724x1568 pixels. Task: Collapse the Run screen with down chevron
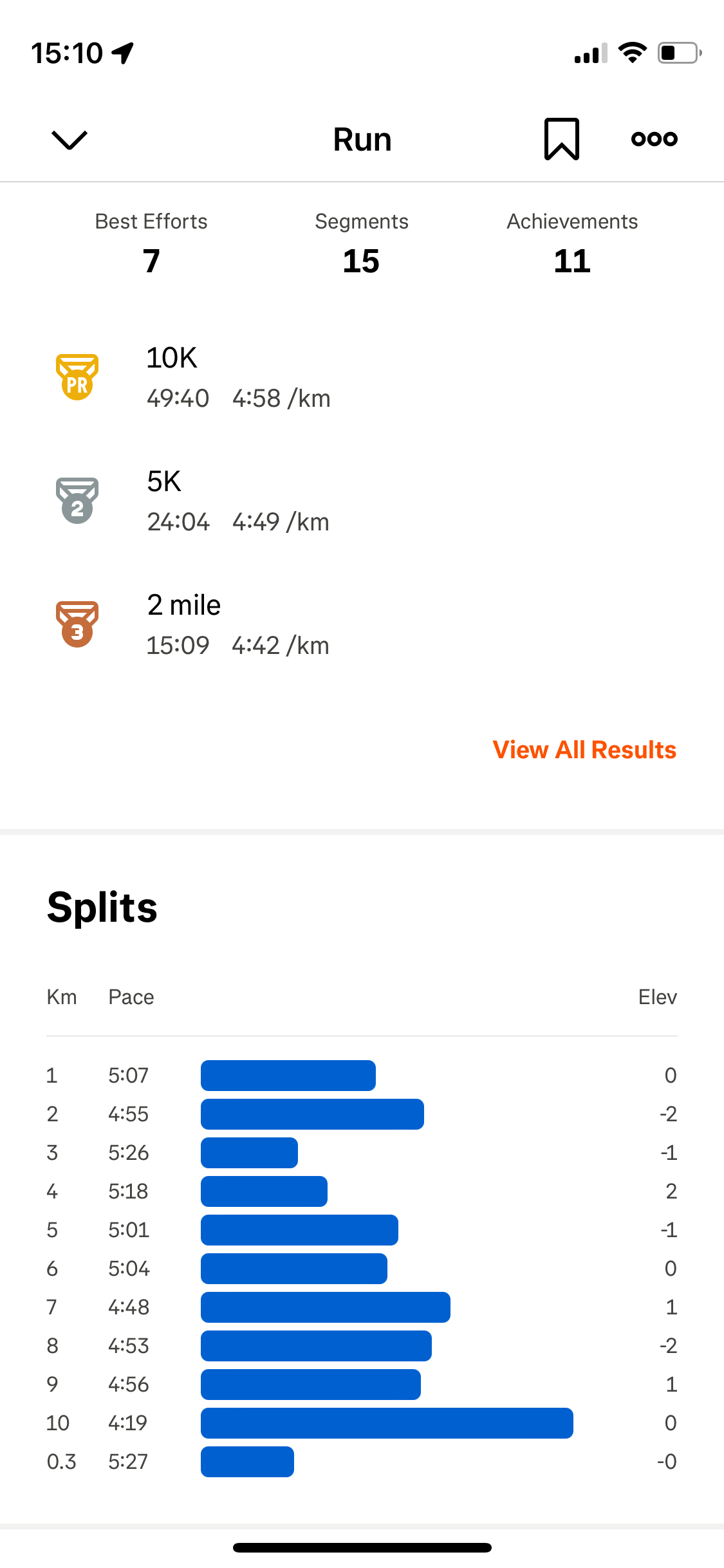(69, 139)
